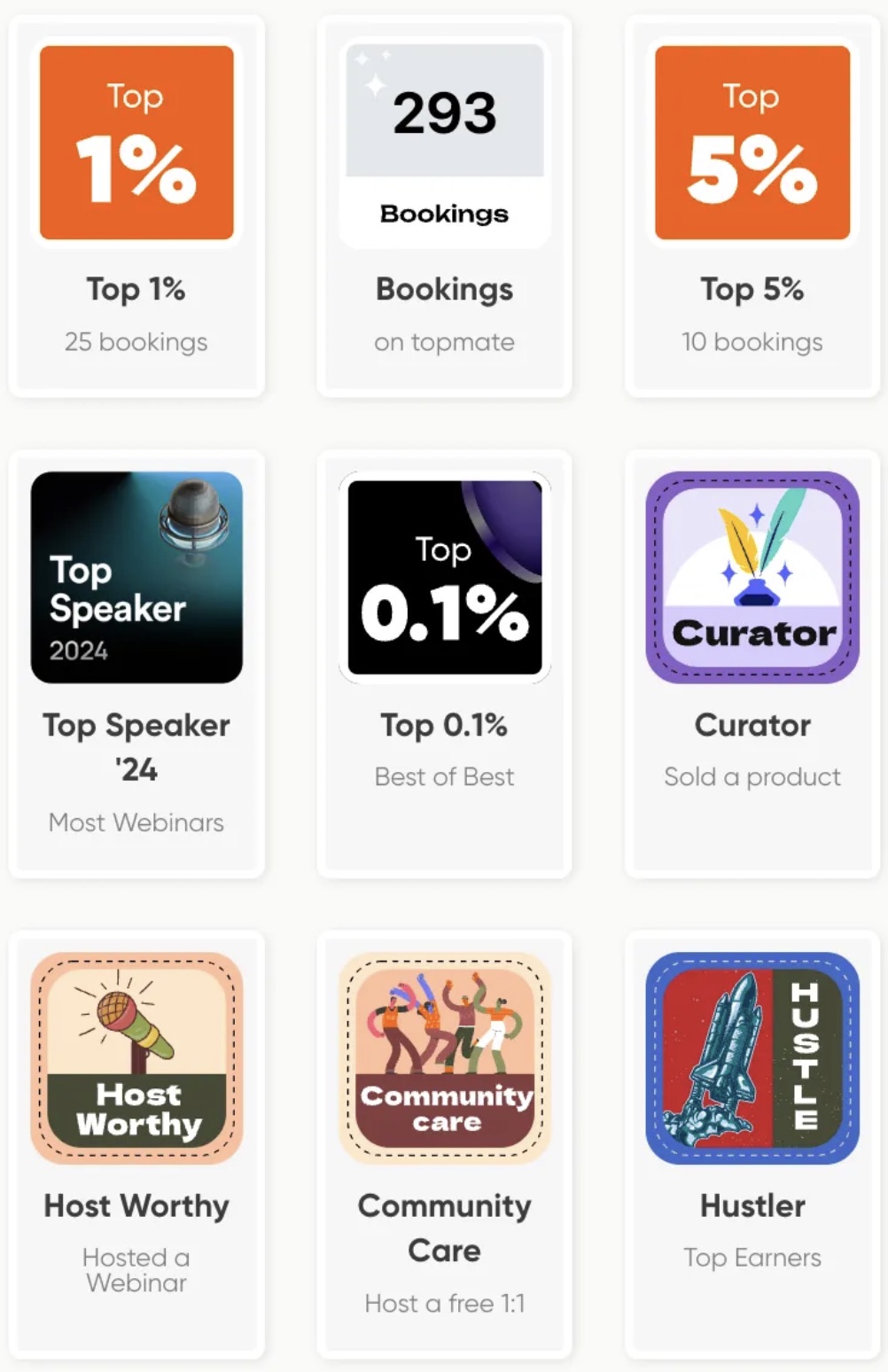Select the 'Most Webinars' subtitle text
The image size is (888, 1372).
136,822
